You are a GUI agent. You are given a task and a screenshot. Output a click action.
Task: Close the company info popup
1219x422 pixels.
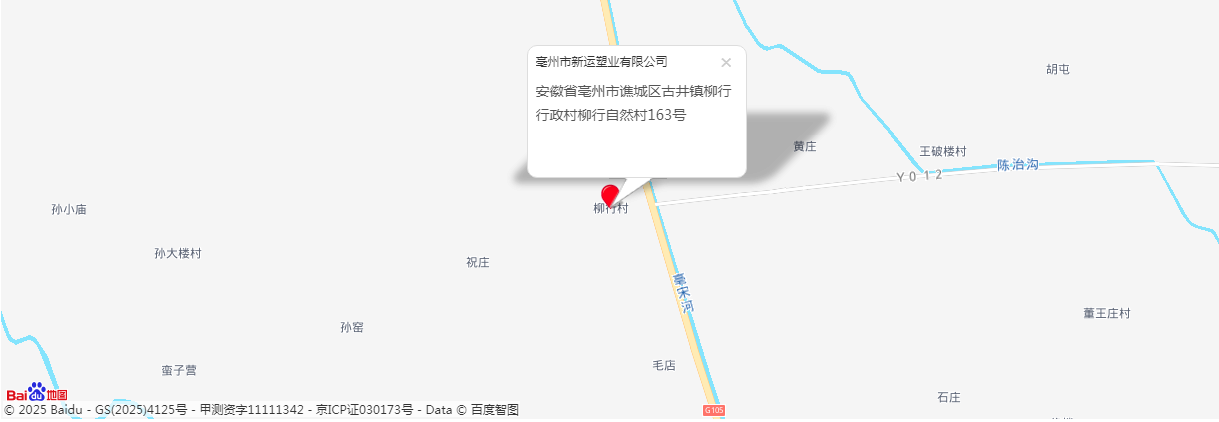726,62
